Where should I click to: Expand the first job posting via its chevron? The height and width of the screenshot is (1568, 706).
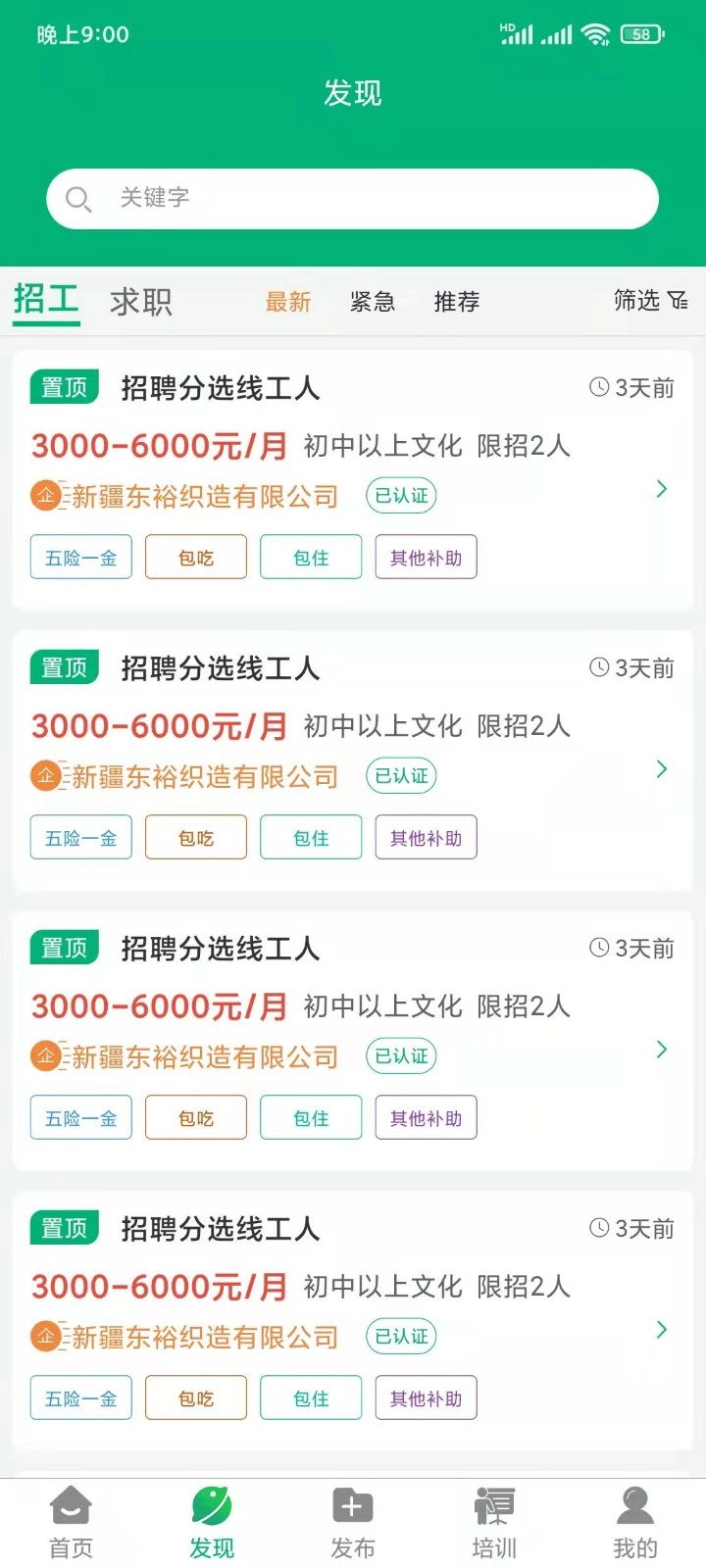(x=661, y=489)
